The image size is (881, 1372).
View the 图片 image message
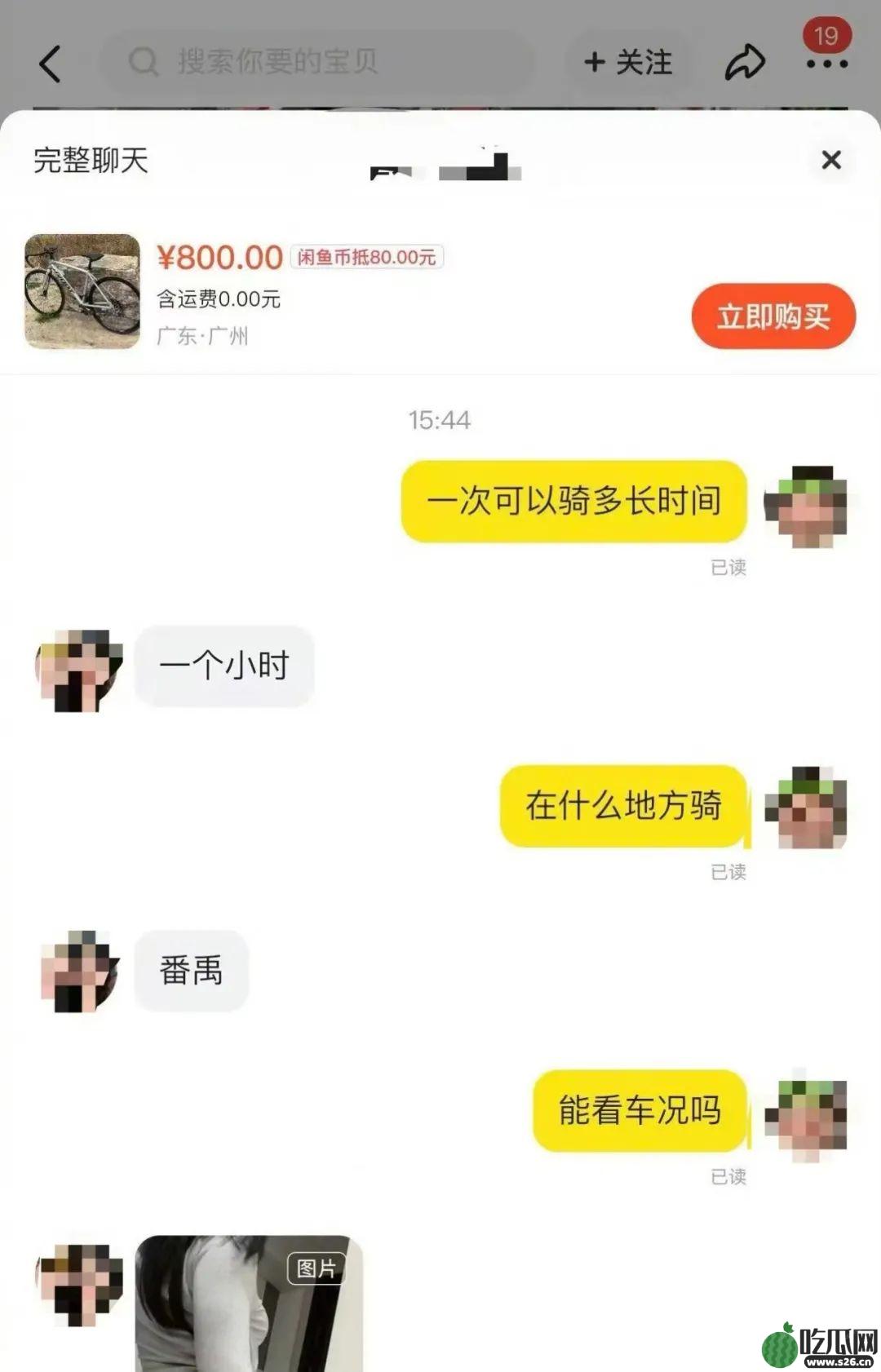coord(248,1303)
